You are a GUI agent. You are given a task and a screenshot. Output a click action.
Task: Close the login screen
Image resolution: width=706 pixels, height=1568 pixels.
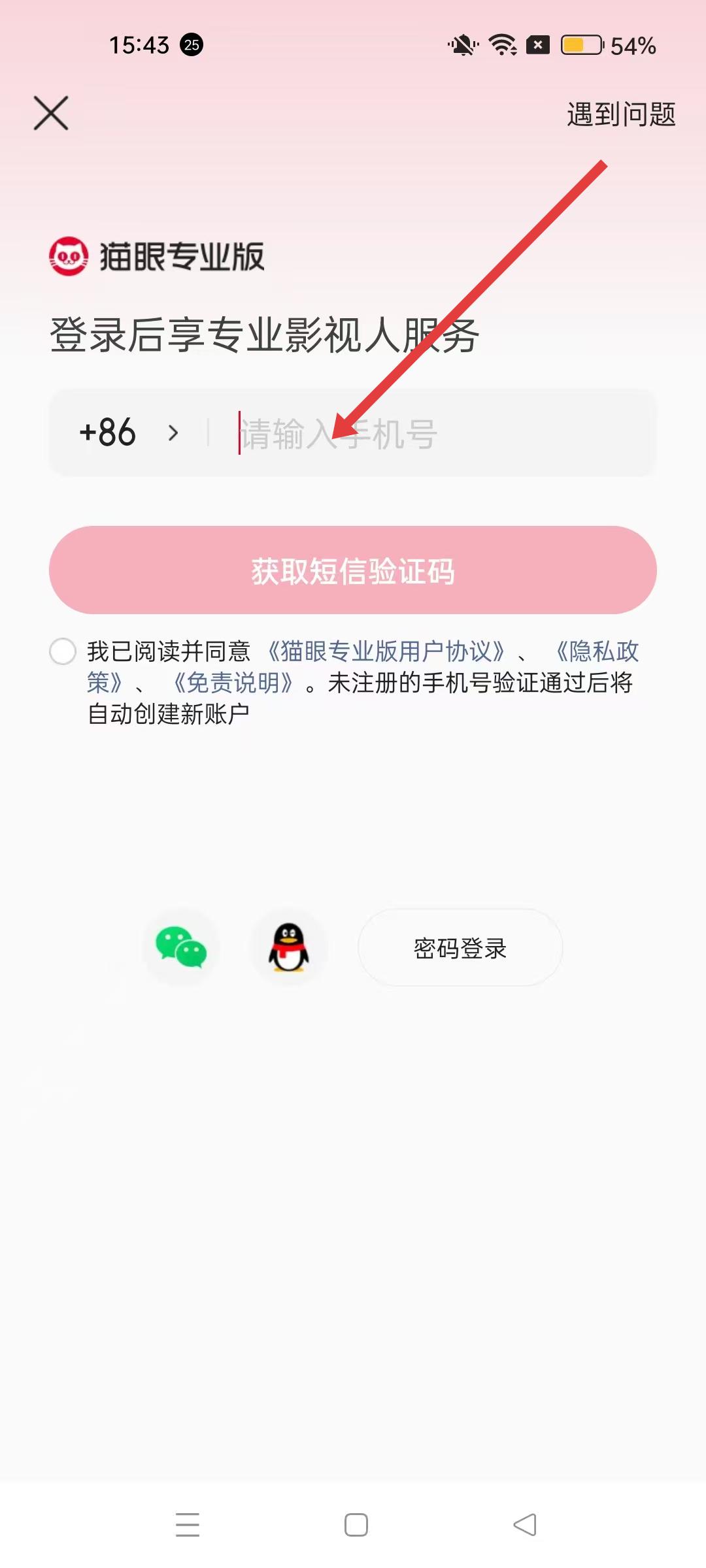(51, 114)
